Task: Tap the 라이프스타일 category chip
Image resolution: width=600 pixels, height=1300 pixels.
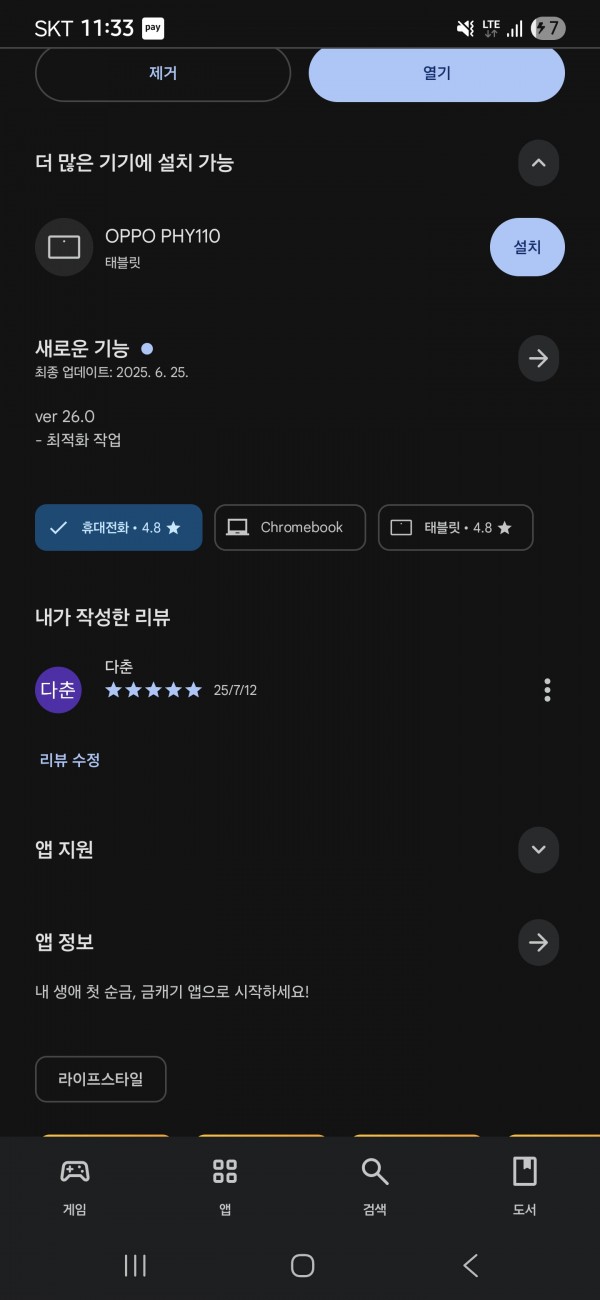Action: point(101,1079)
